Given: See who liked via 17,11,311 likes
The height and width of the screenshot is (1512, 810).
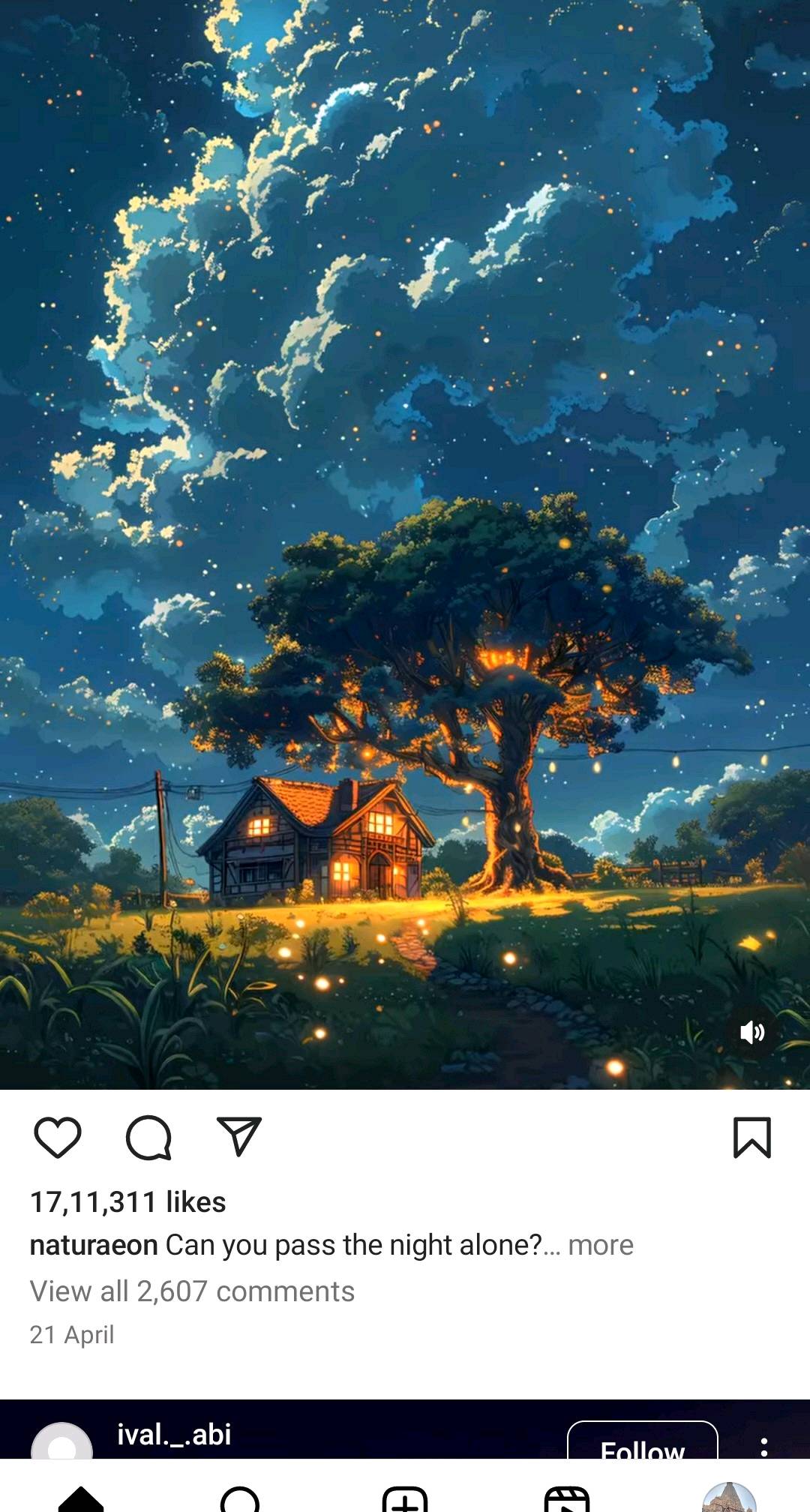Looking at the screenshot, I should click(127, 1201).
